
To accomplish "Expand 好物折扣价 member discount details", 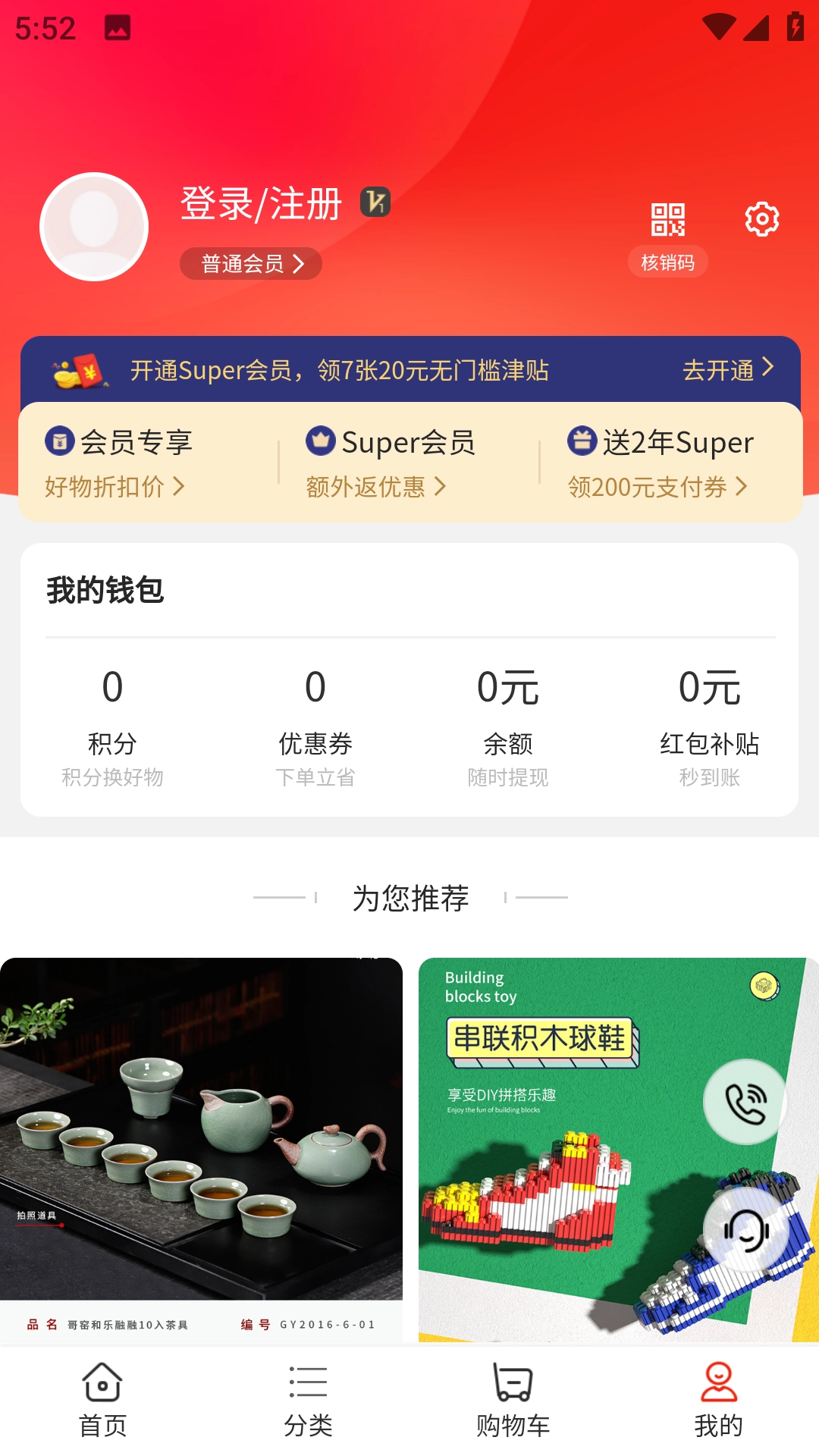I will (115, 488).
